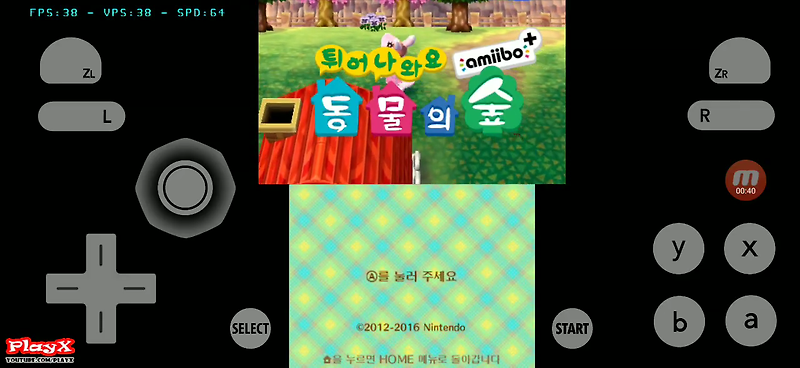Tap the x face button
Screen dimensions: 800x368
click(750, 249)
